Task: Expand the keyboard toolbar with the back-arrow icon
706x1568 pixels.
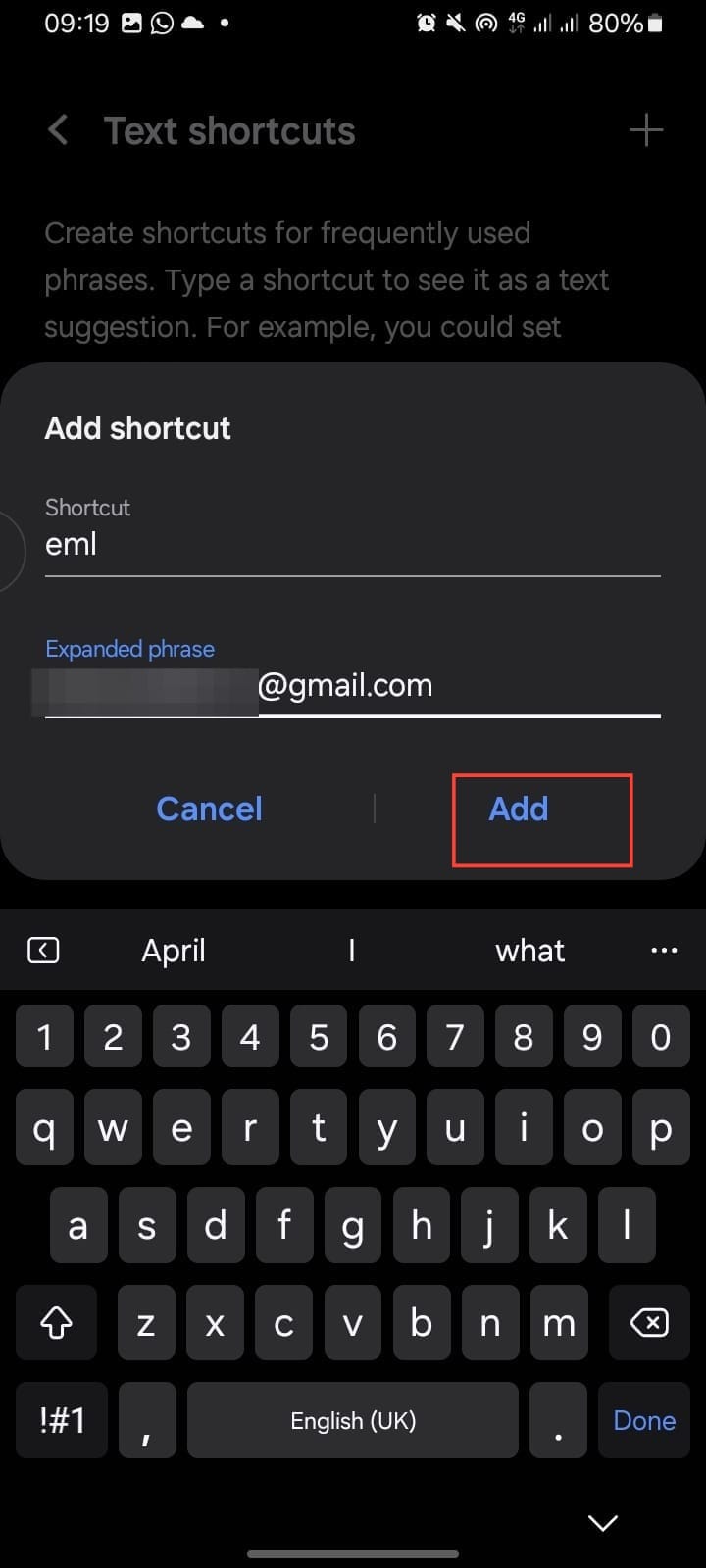Action: click(x=43, y=951)
